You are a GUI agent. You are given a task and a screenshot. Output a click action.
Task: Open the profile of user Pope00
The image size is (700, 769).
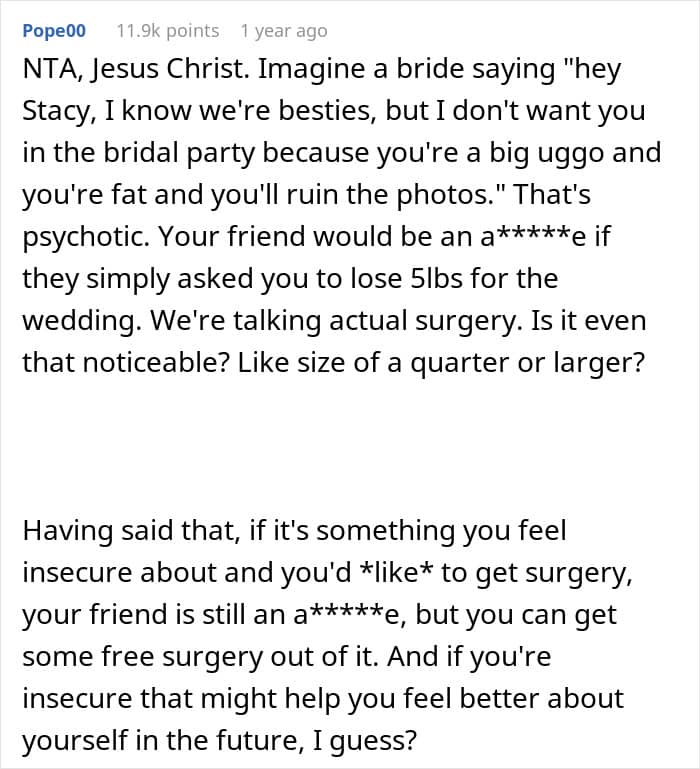tap(54, 31)
